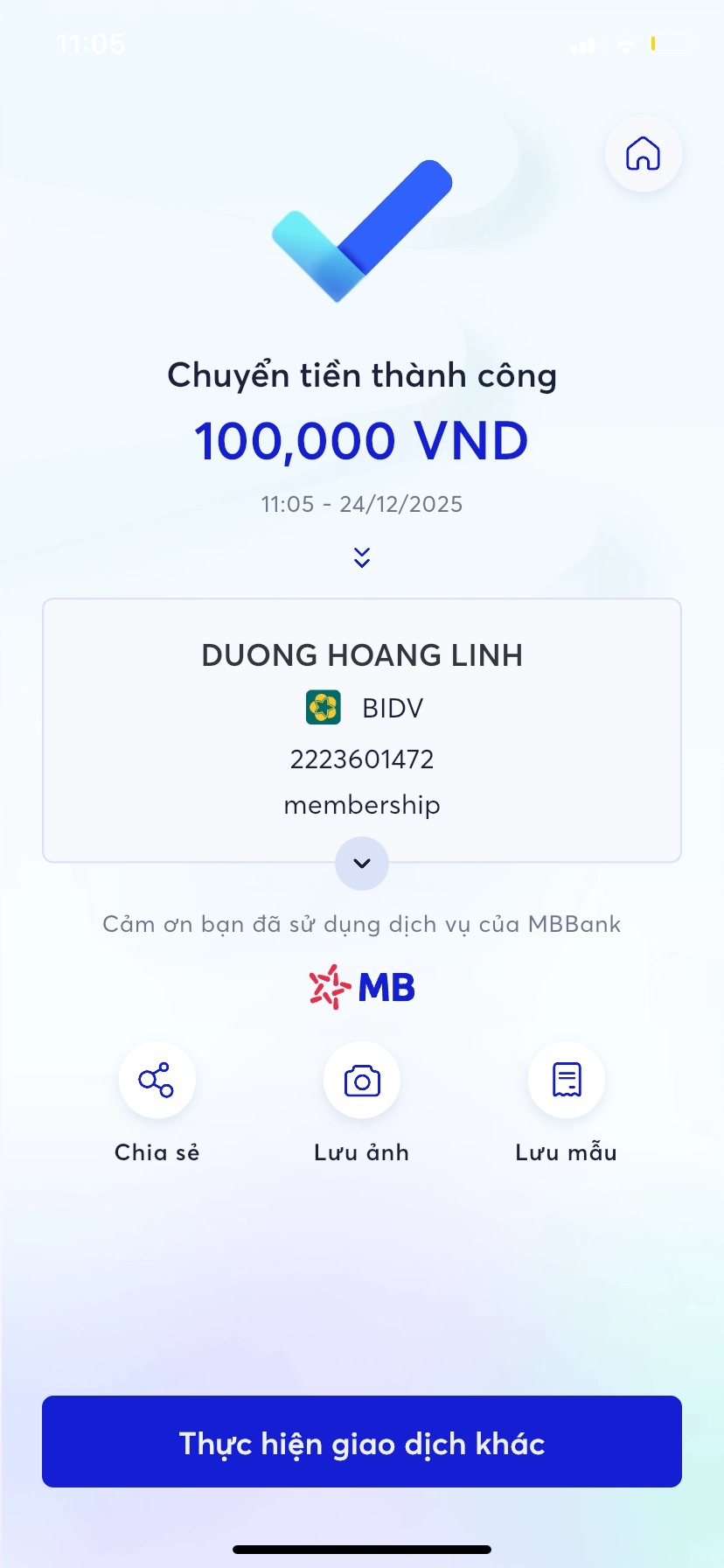Expand recipient card with down chevron
Screen dimensions: 724x1568
click(362, 864)
